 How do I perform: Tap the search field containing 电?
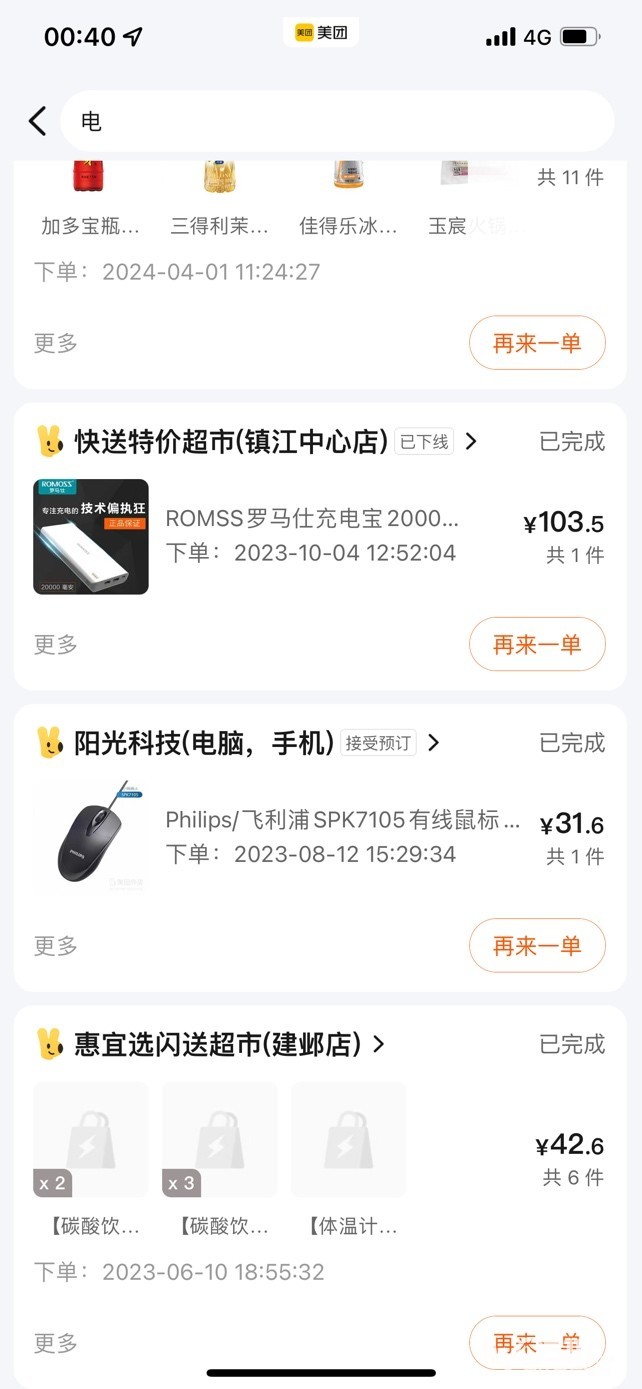click(x=337, y=122)
